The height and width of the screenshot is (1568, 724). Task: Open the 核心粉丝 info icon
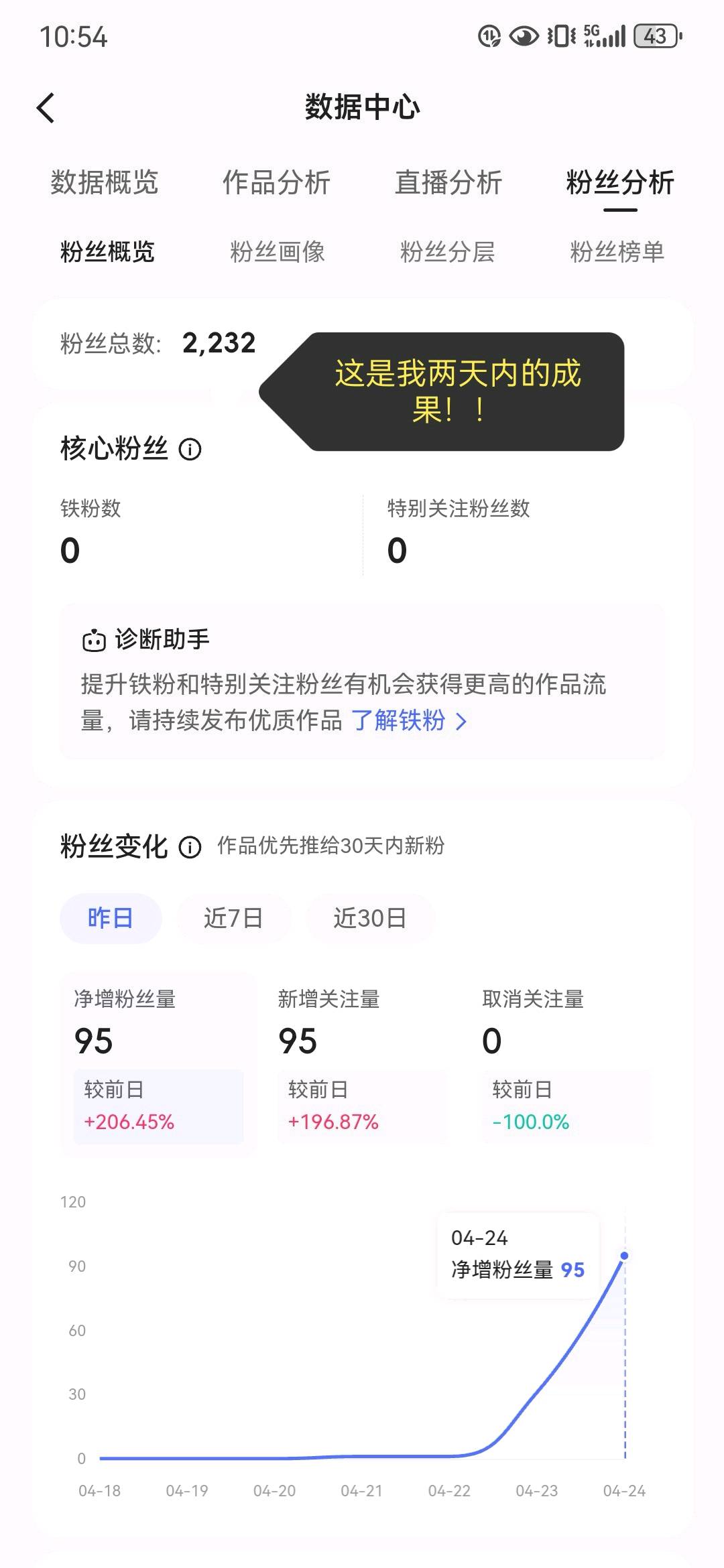tap(190, 449)
